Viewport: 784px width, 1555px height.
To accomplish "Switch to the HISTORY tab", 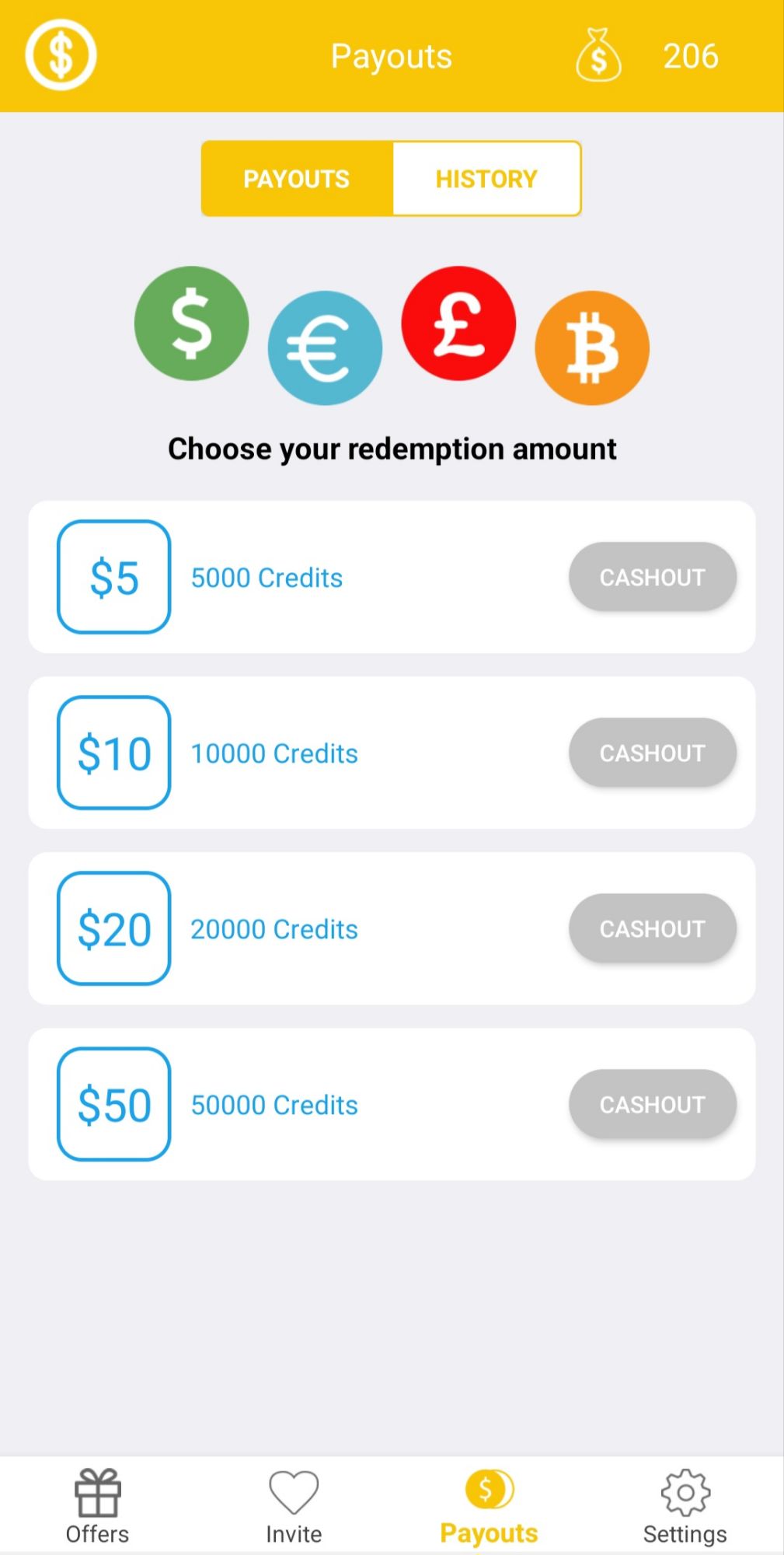I will coord(486,178).
